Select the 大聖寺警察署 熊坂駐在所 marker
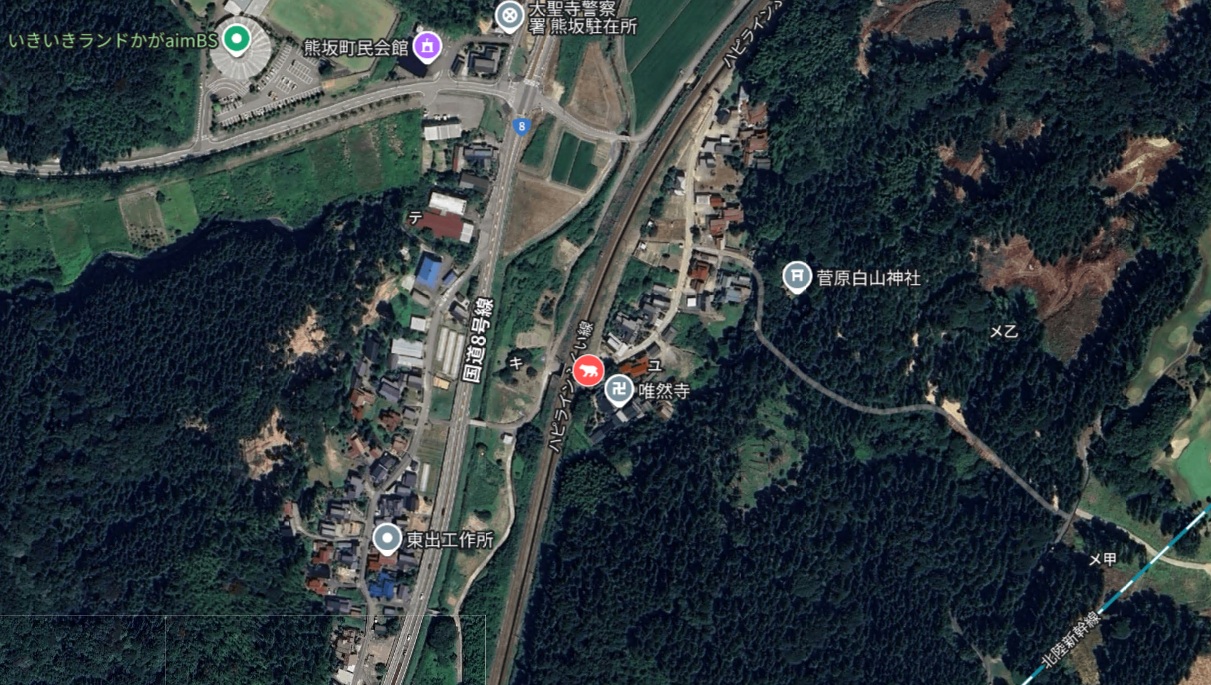1211x685 pixels. [x=510, y=15]
